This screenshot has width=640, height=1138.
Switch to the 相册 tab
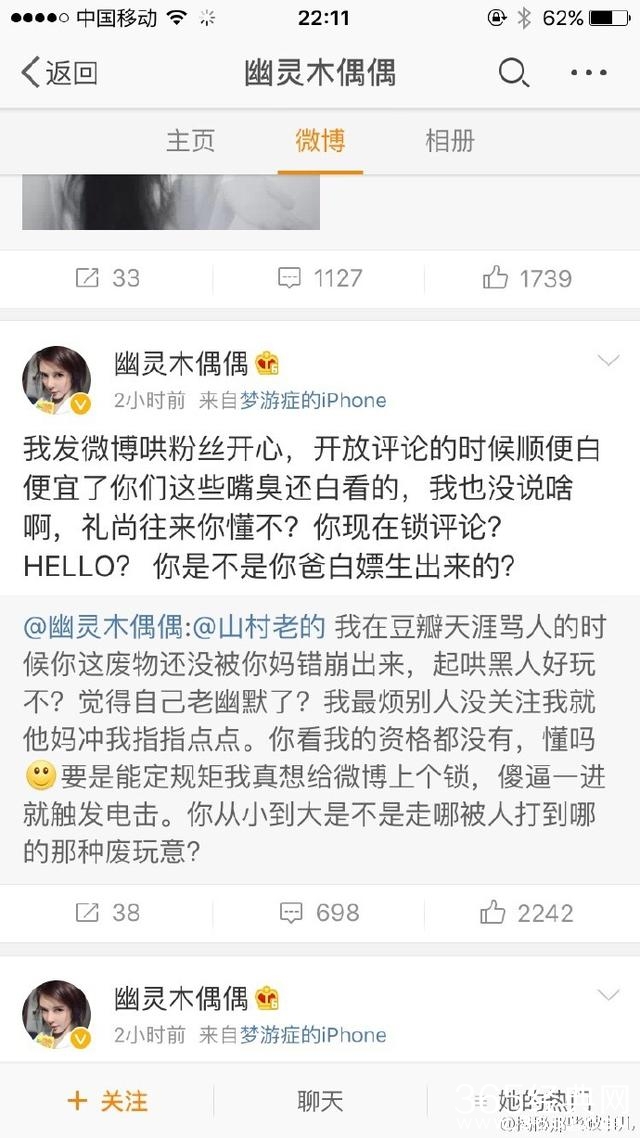coord(449,141)
